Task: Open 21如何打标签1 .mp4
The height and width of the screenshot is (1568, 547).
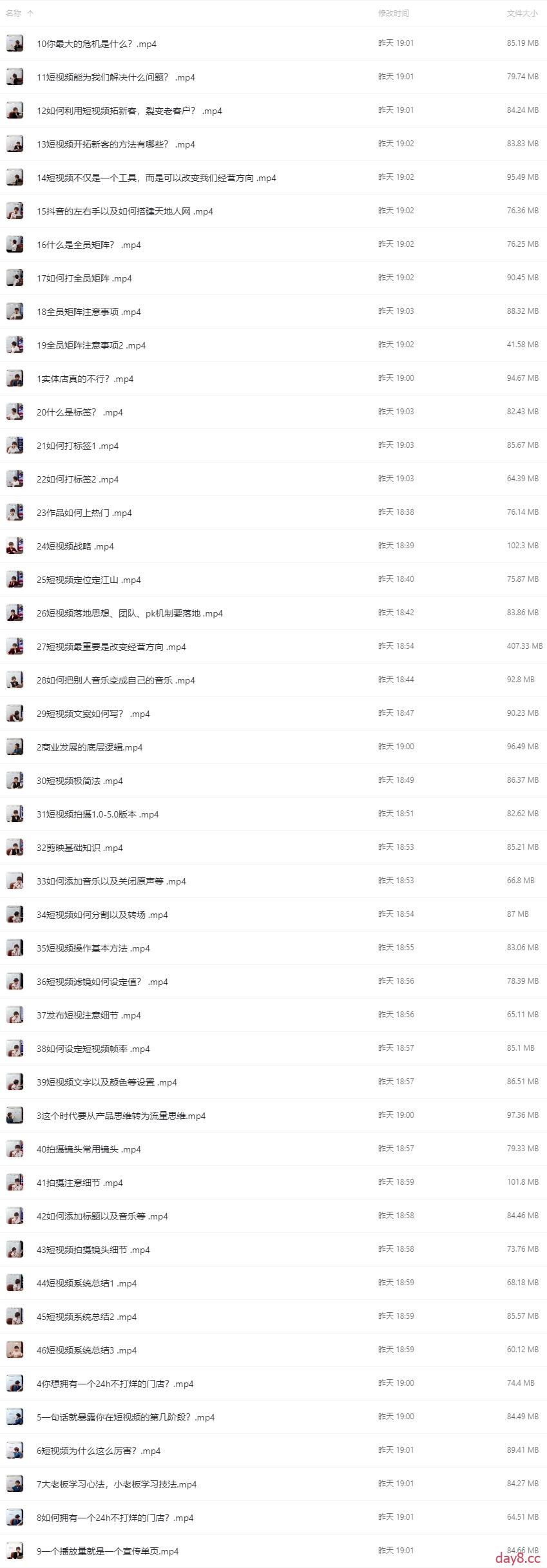Action: pos(77,446)
